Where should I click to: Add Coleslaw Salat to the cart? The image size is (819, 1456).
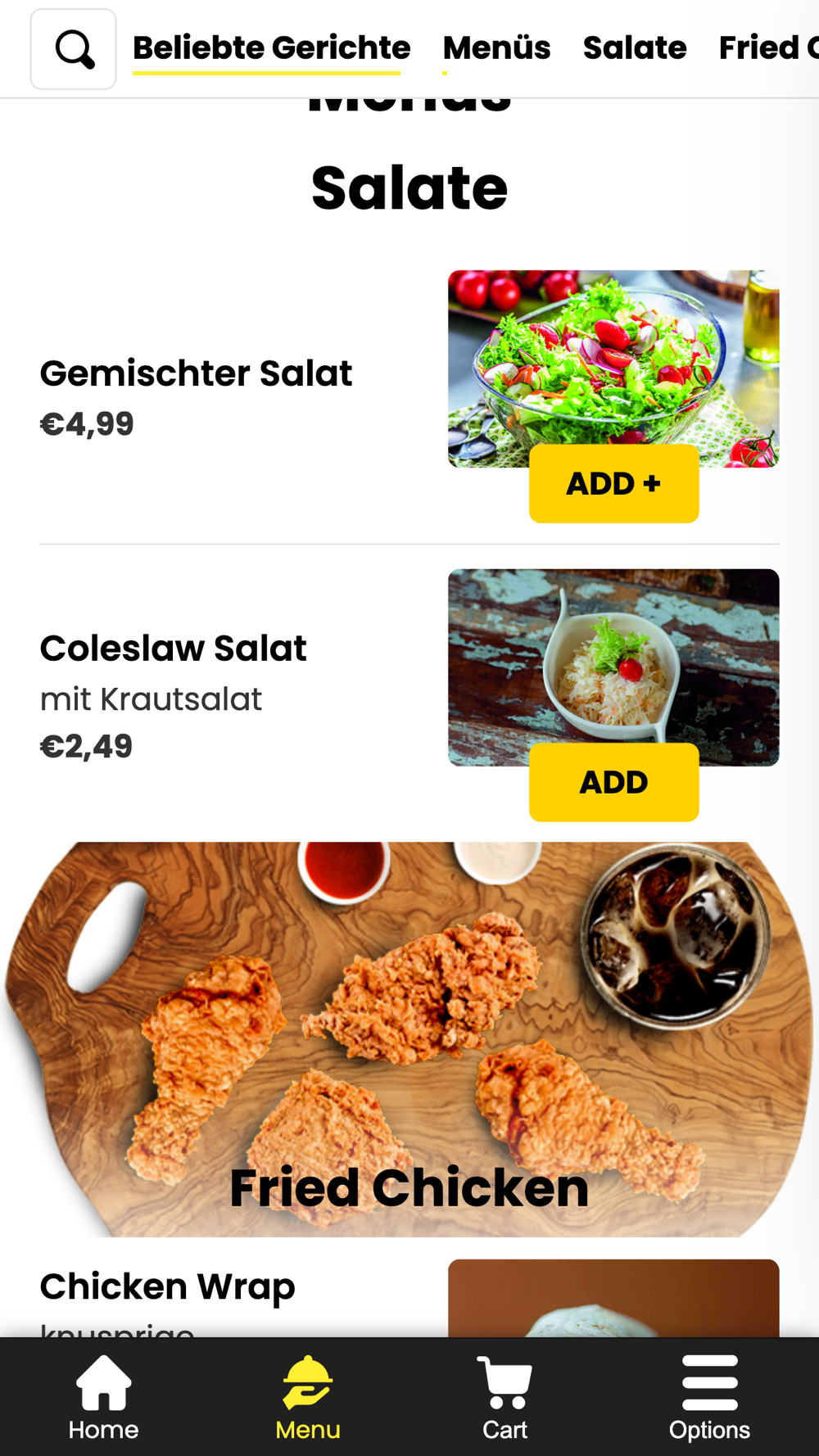[x=614, y=782]
